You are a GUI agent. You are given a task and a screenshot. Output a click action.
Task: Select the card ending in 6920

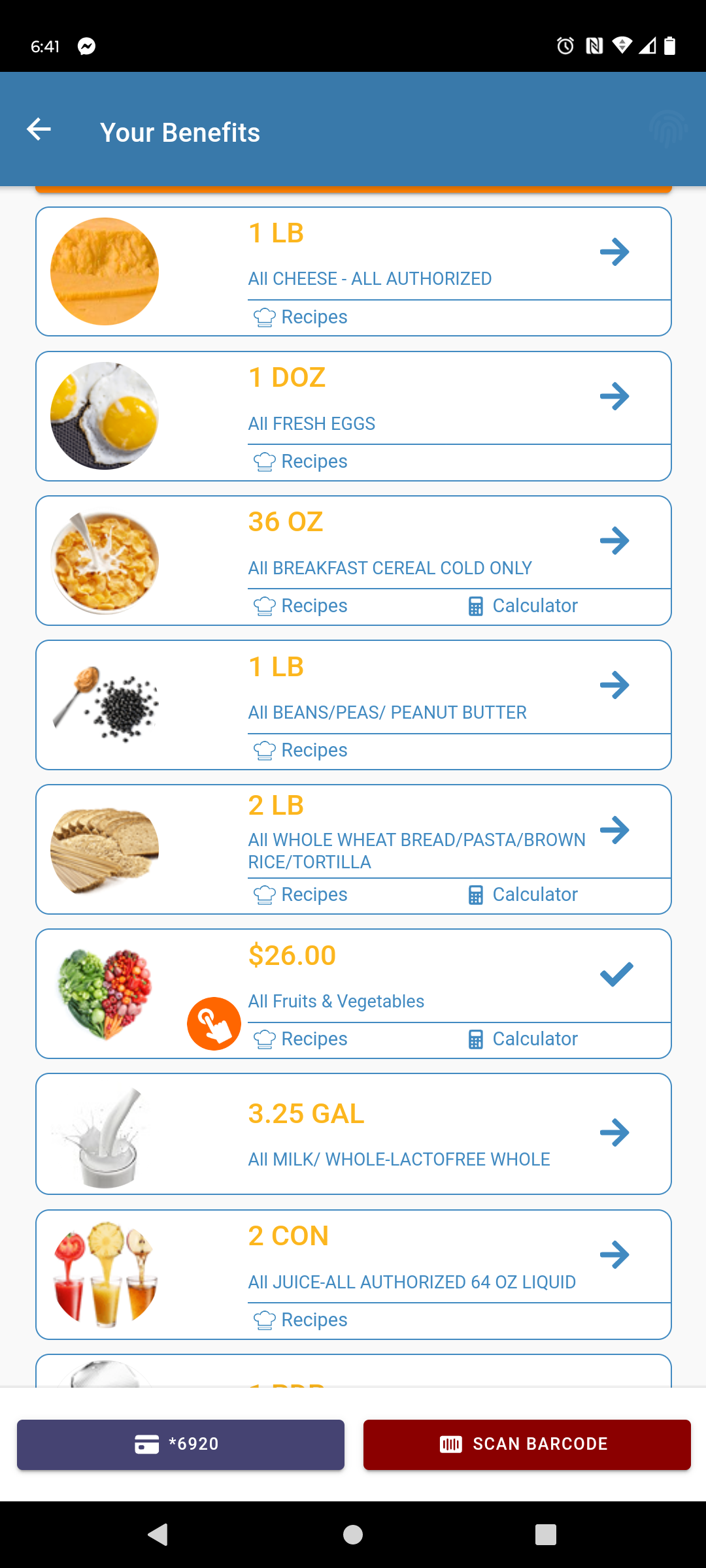180,1445
